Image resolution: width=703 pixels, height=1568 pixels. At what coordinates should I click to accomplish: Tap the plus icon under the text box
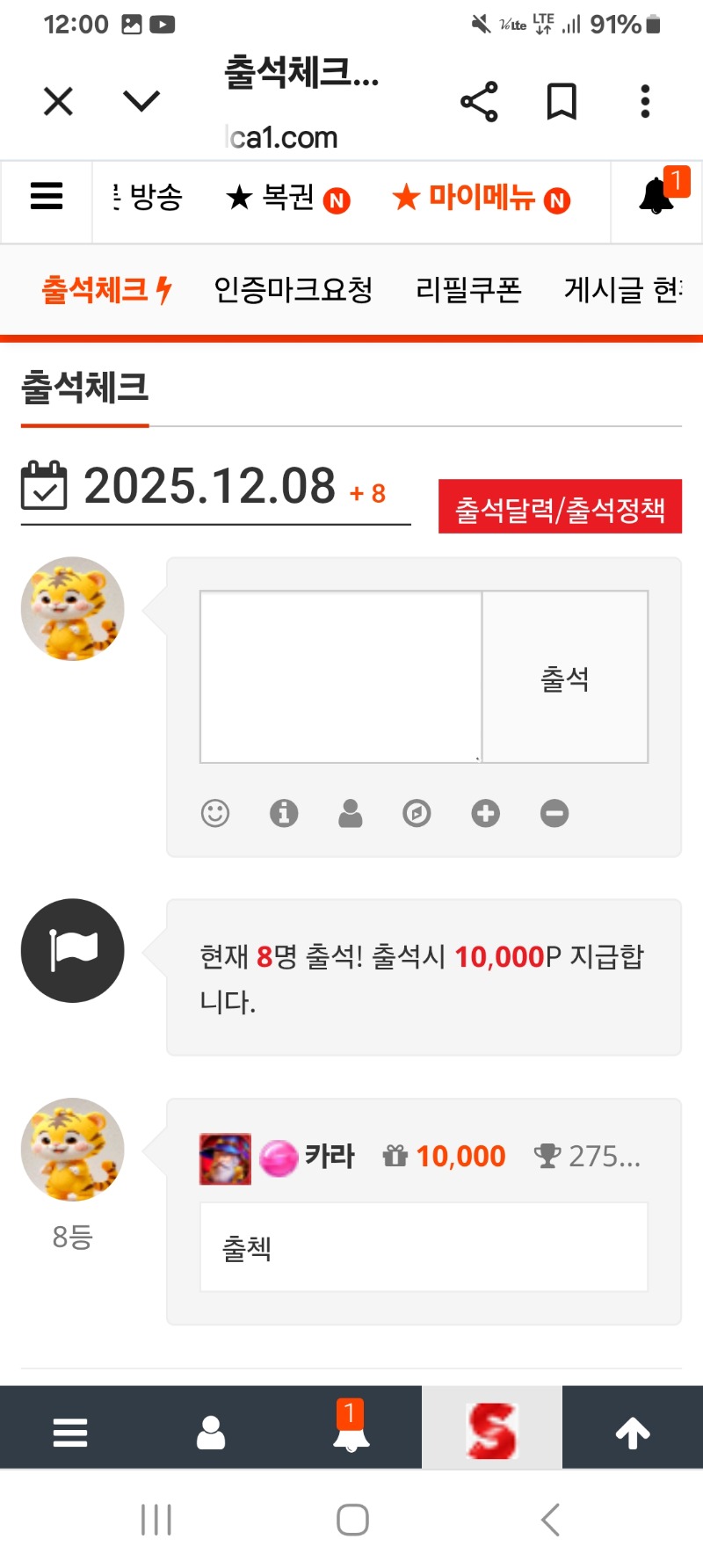(x=485, y=813)
